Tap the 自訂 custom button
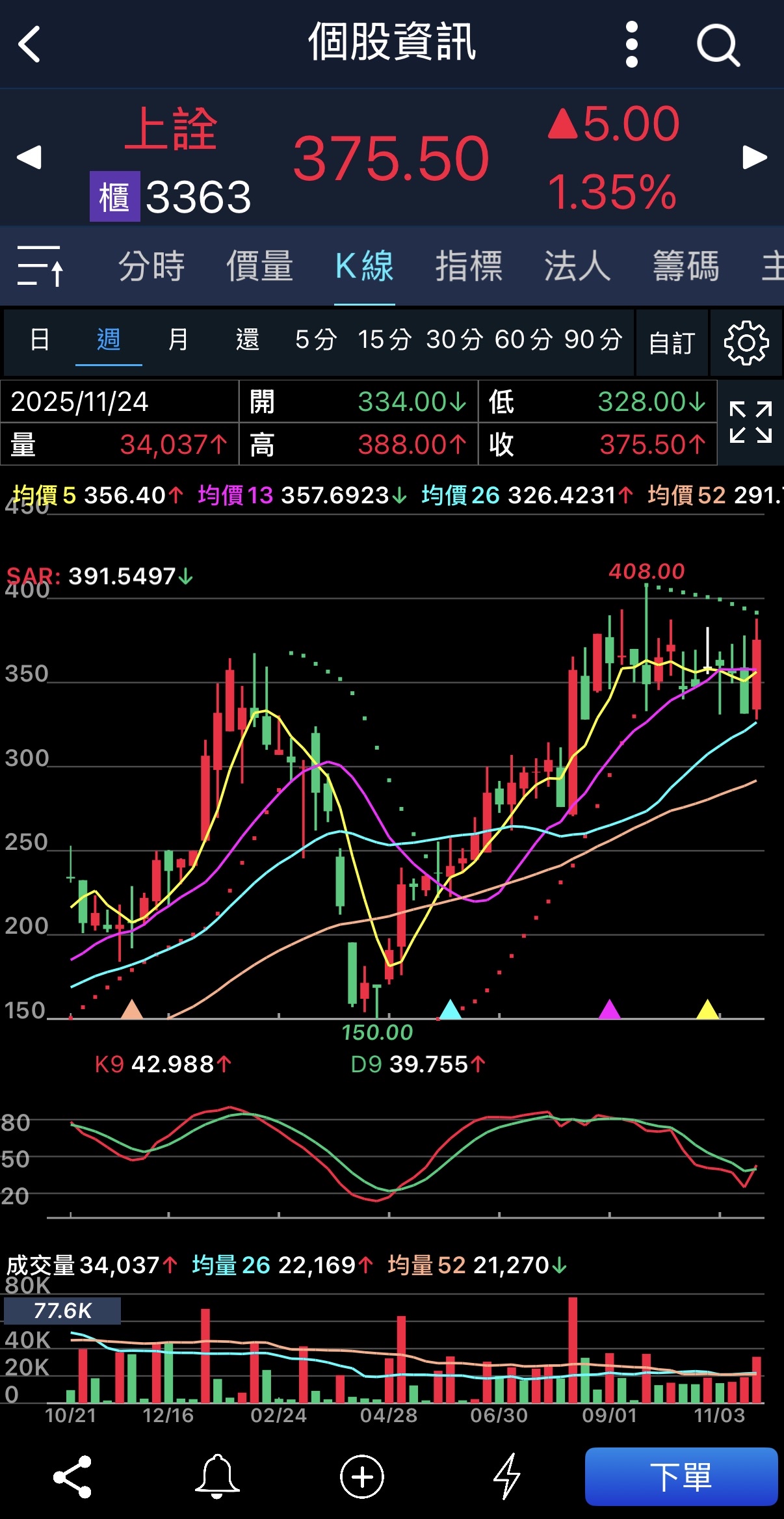This screenshot has height=1519, width=784. pos(672,343)
